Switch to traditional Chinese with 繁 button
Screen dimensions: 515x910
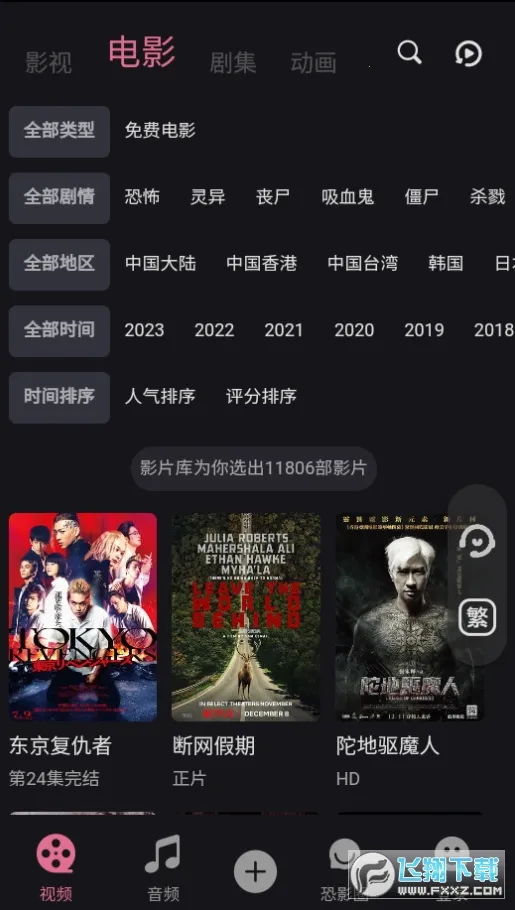477,618
